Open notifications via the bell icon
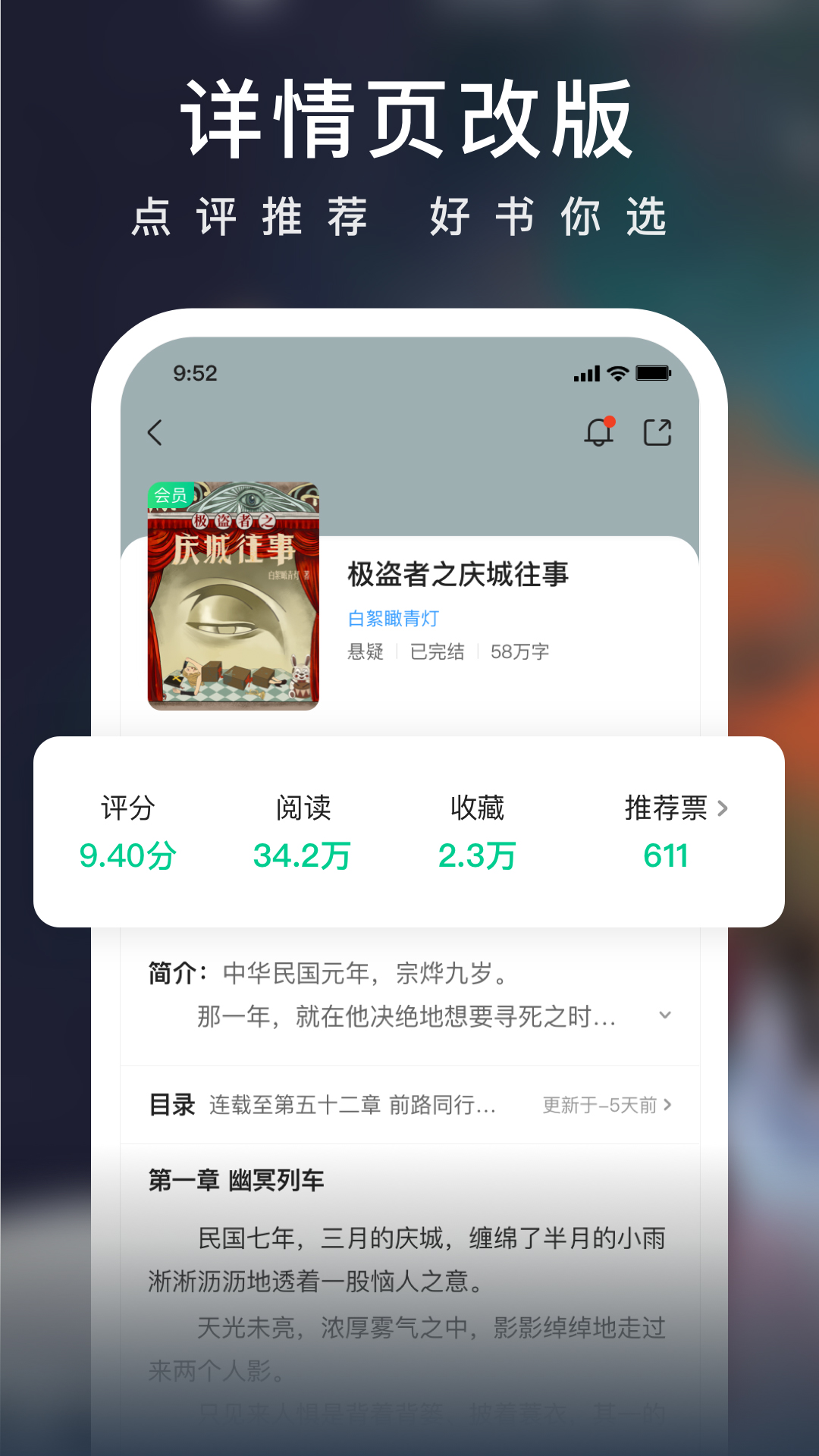This screenshot has width=819, height=1456. click(598, 432)
